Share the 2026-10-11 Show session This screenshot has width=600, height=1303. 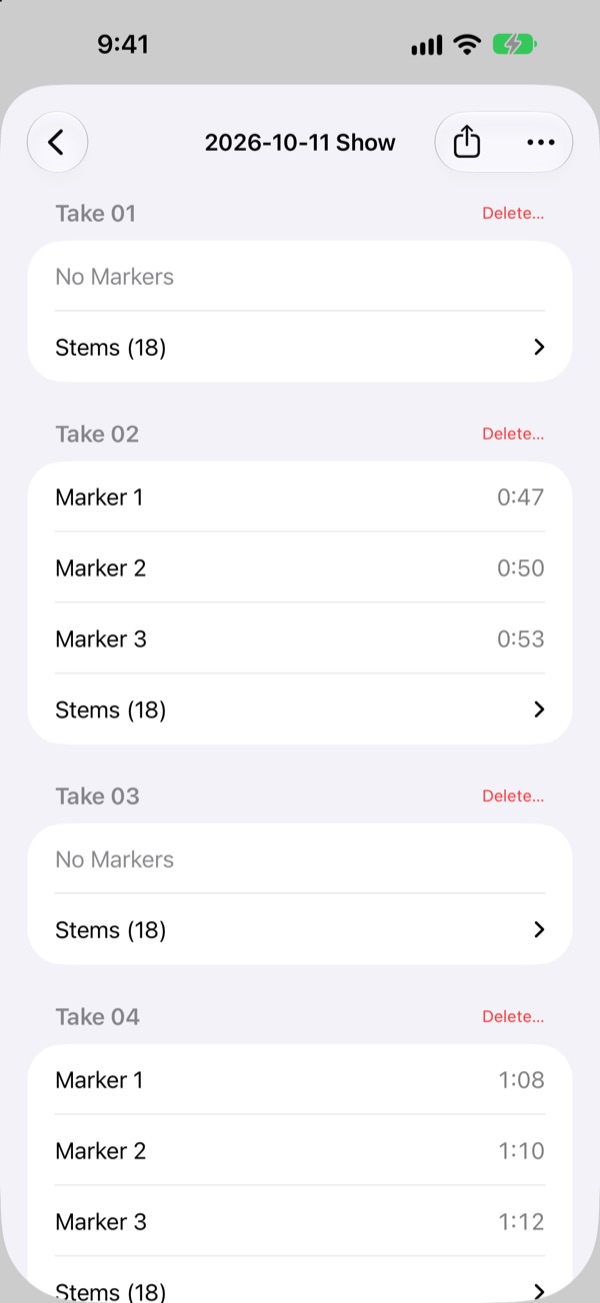(x=467, y=143)
